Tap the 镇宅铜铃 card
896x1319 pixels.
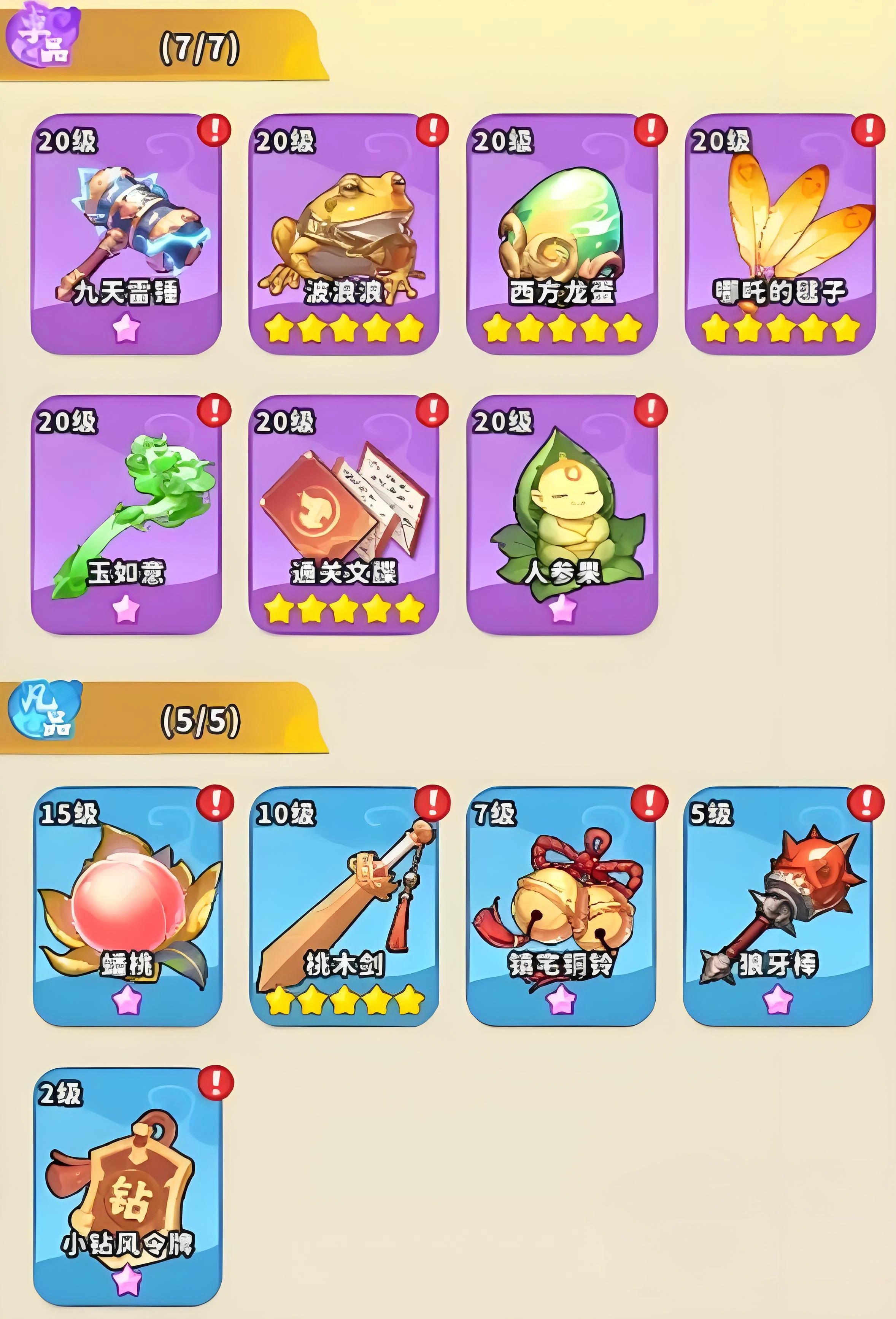click(561, 906)
